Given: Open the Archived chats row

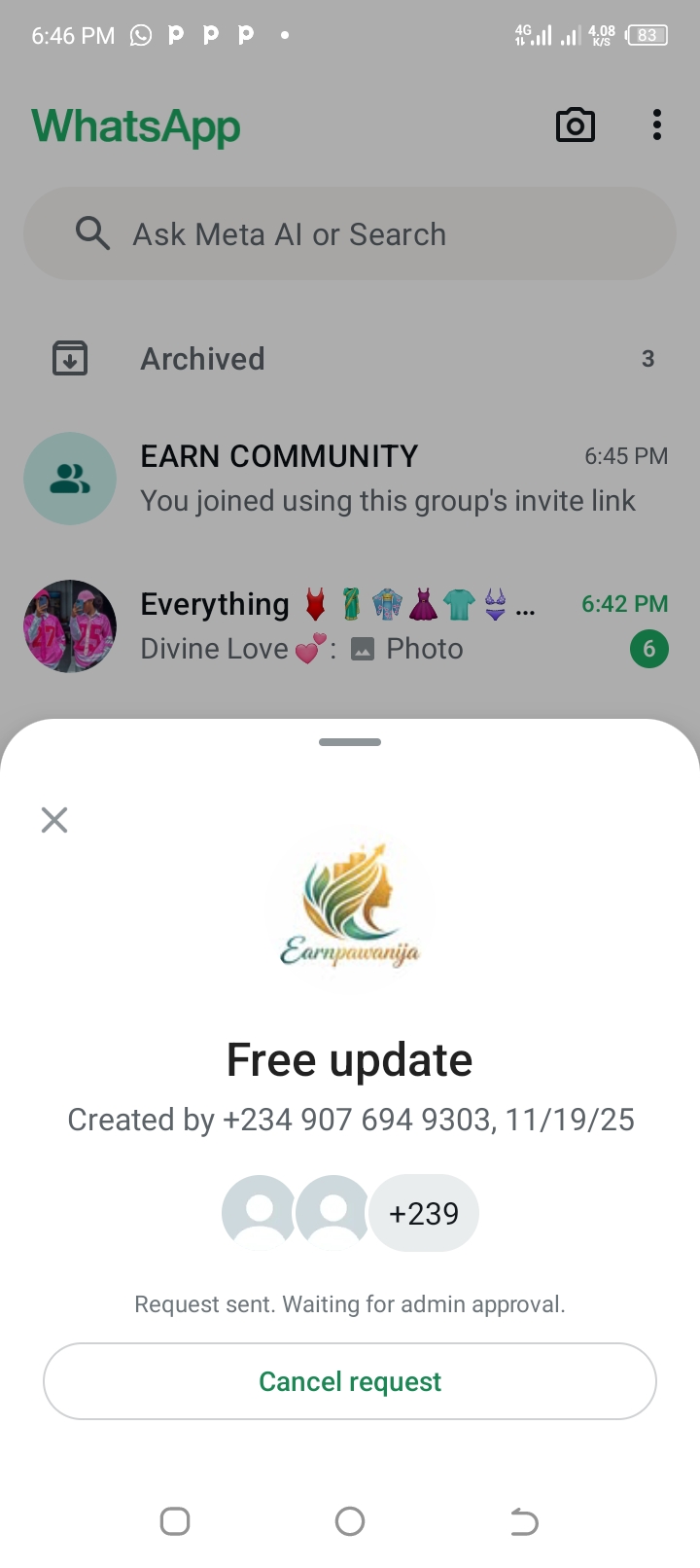Looking at the screenshot, I should [350, 359].
